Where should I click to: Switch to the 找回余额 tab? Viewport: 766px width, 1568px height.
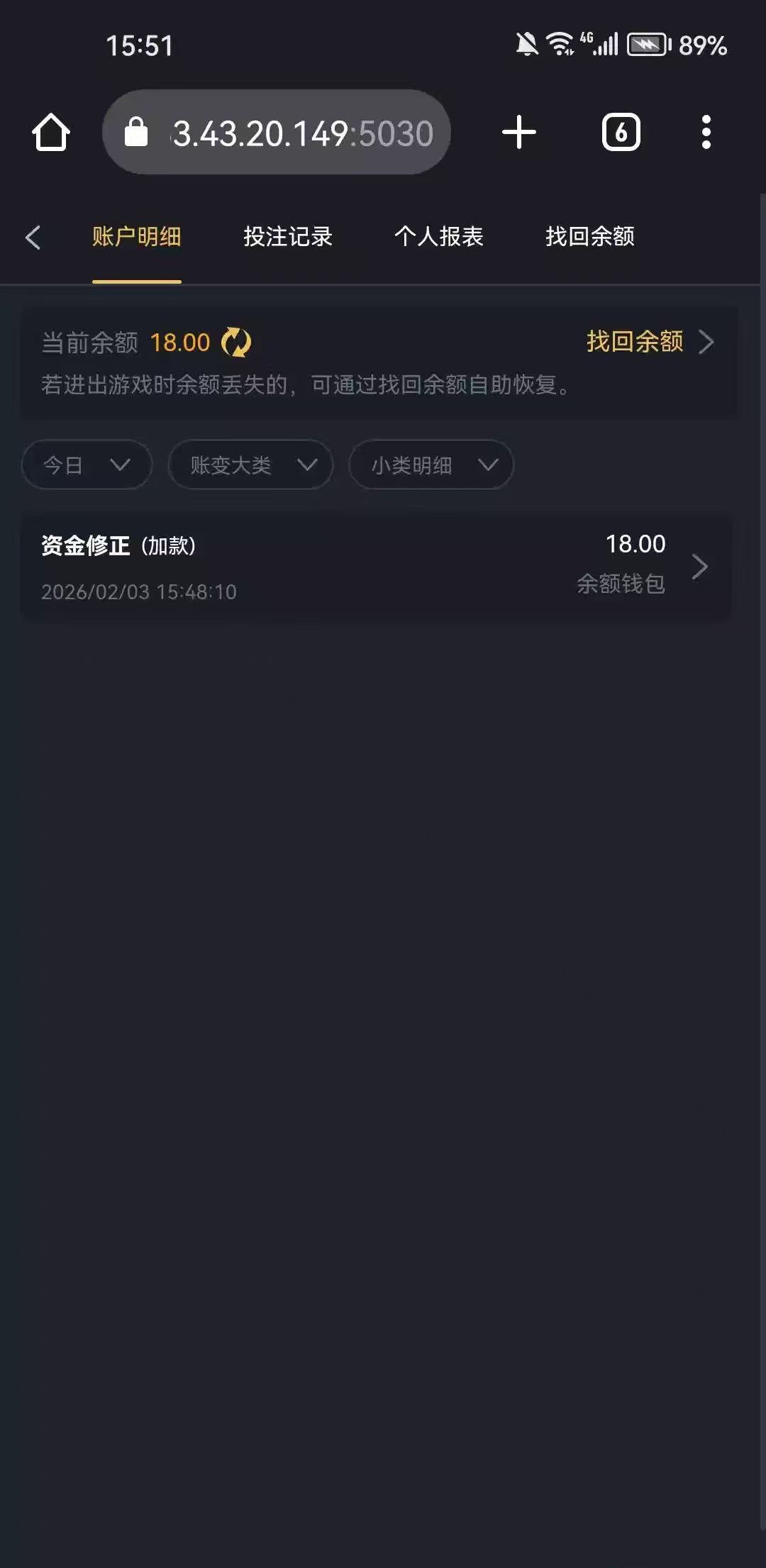[590, 237]
